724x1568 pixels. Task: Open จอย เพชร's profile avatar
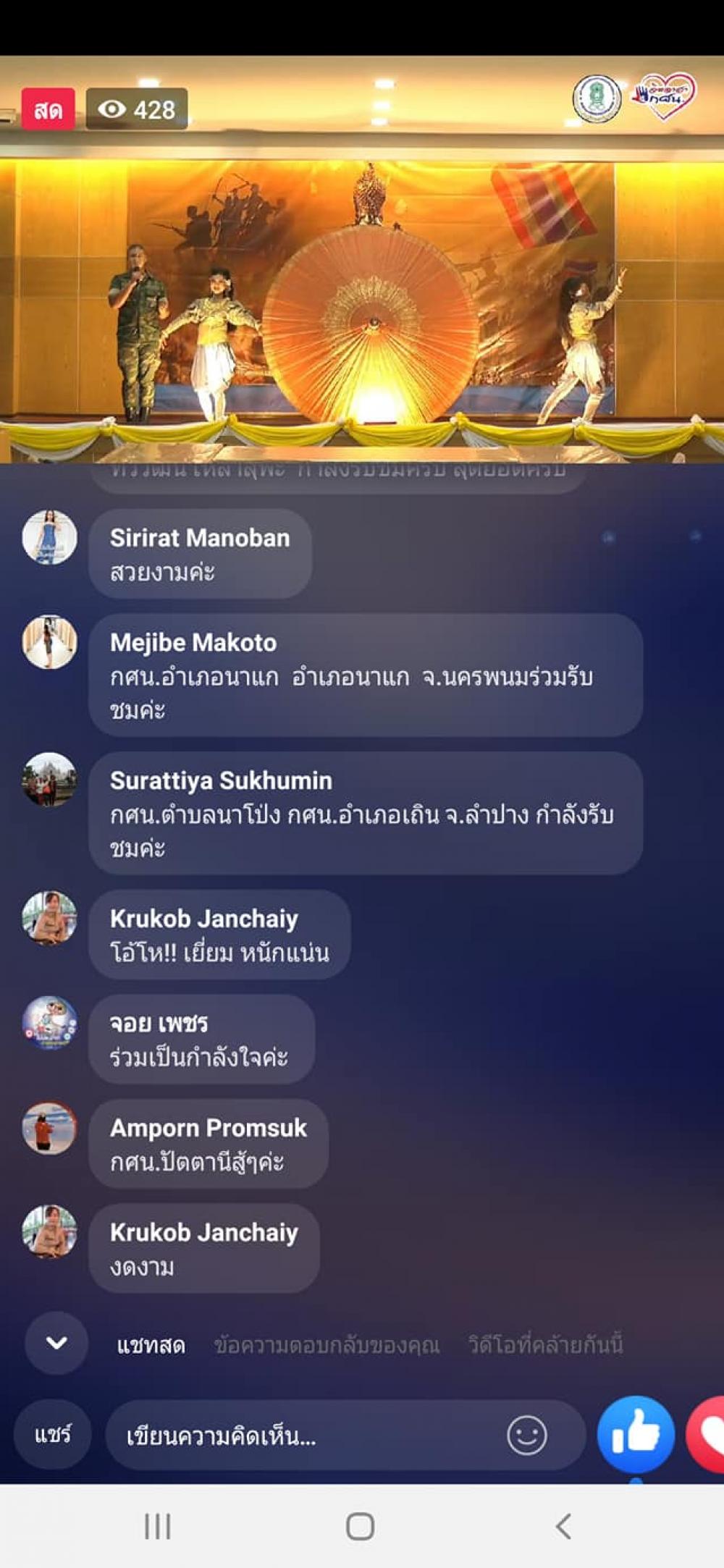[49, 1022]
